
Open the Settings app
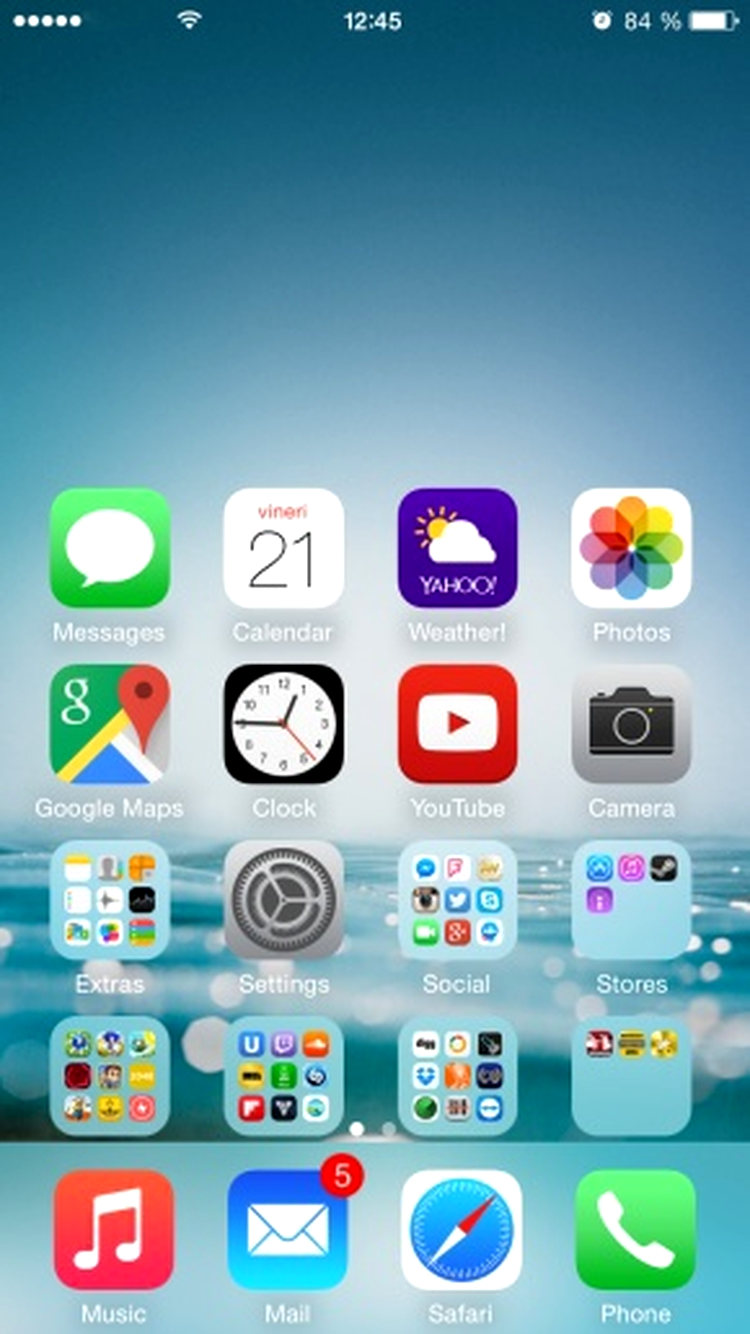click(283, 900)
